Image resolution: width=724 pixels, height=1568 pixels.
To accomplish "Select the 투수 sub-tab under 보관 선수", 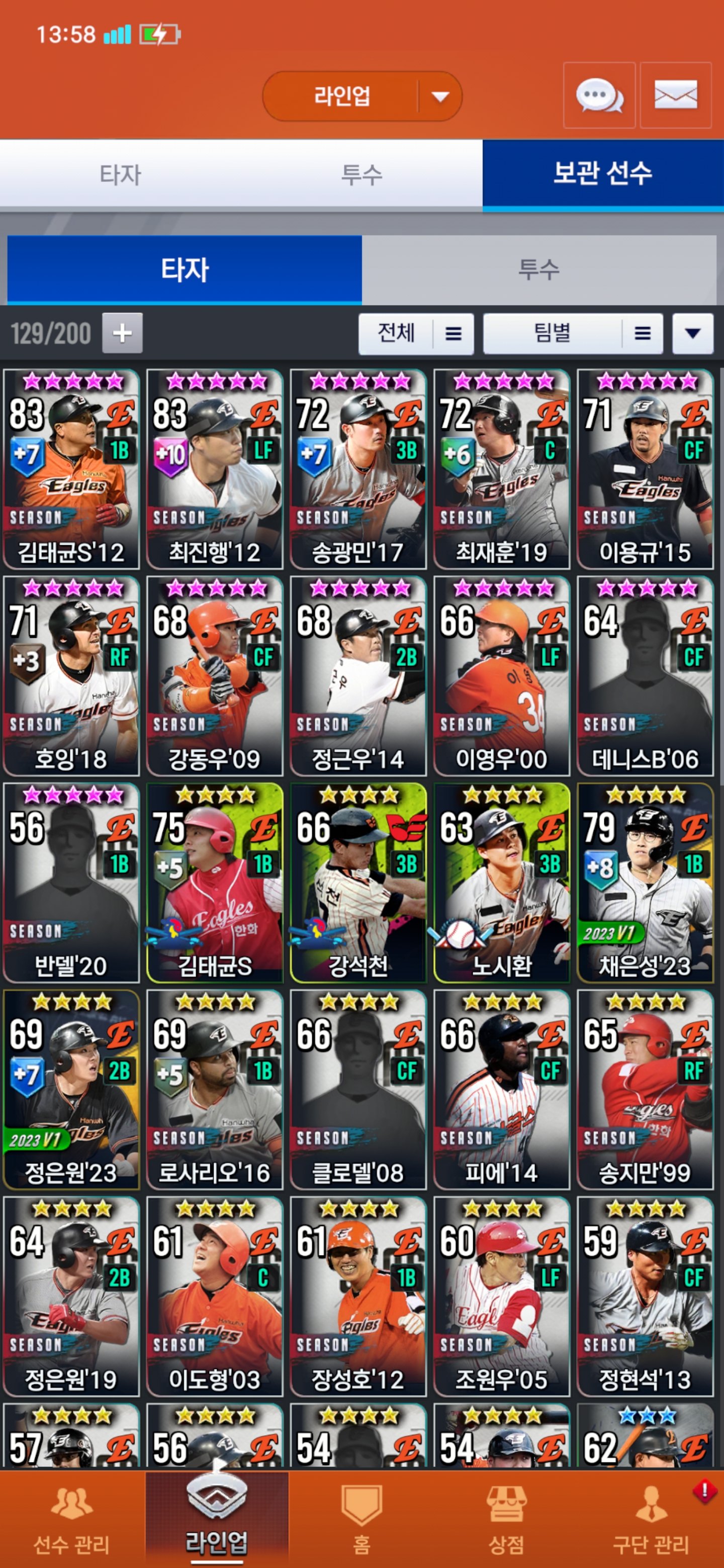I will pyautogui.click(x=538, y=270).
